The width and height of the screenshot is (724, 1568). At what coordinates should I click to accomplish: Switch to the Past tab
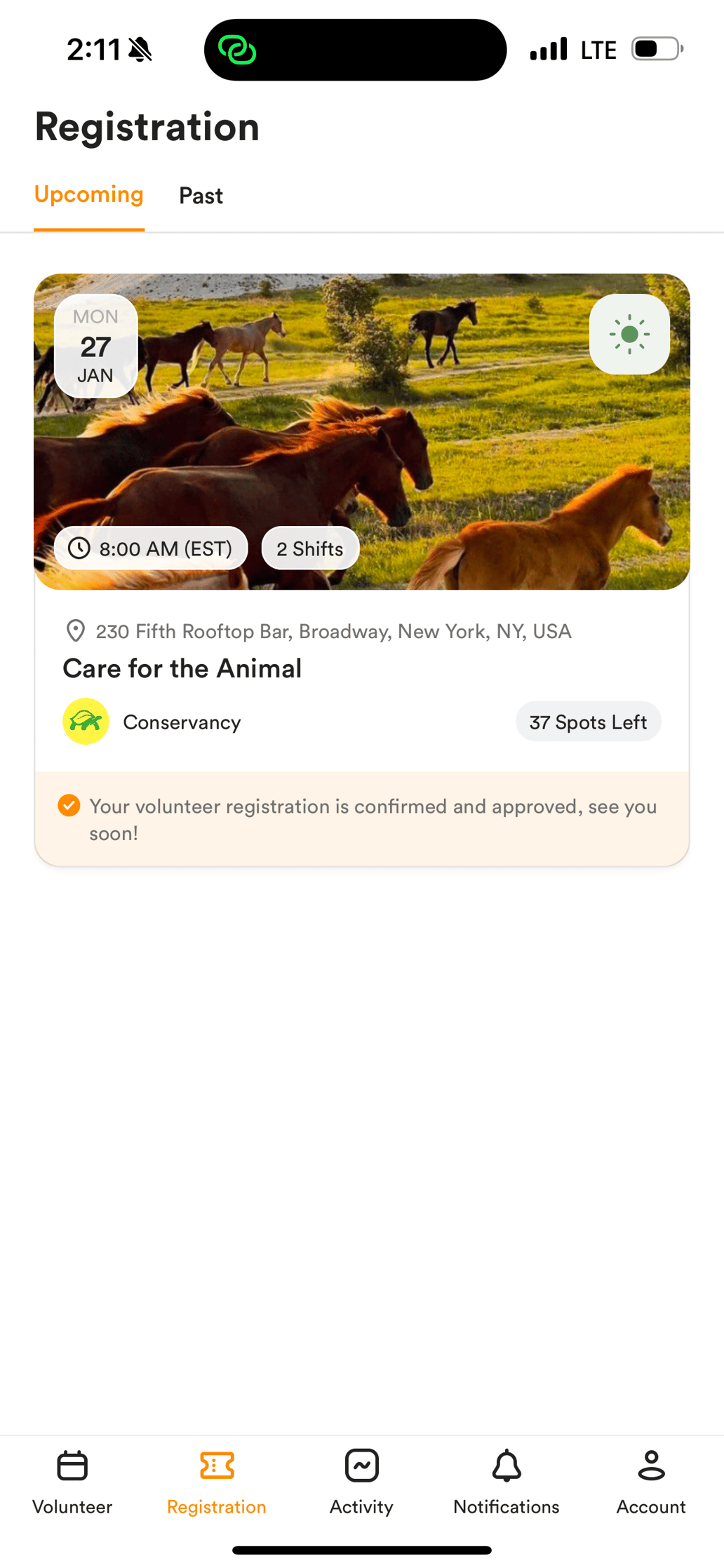(x=201, y=196)
